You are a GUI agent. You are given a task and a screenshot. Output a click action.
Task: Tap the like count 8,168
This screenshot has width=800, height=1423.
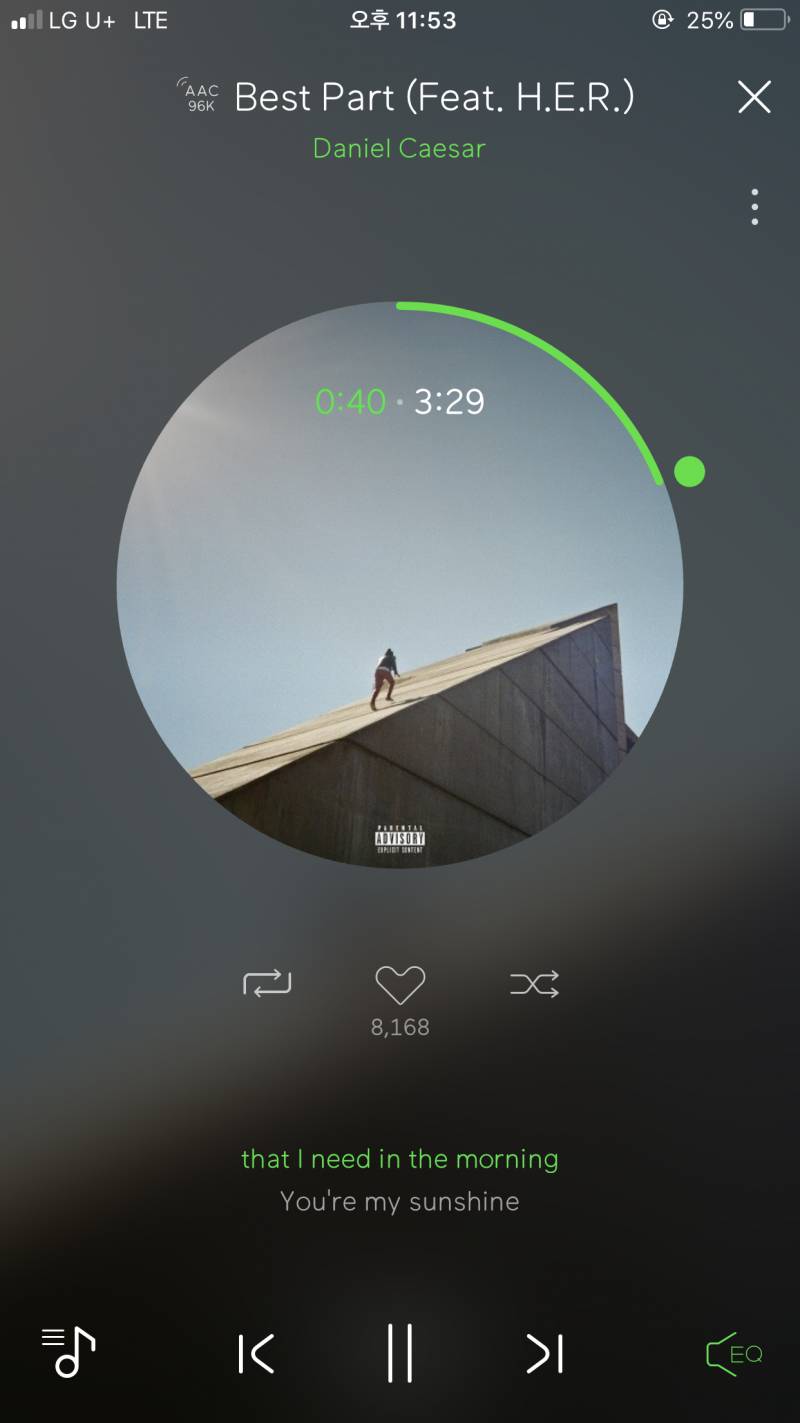(x=400, y=1027)
